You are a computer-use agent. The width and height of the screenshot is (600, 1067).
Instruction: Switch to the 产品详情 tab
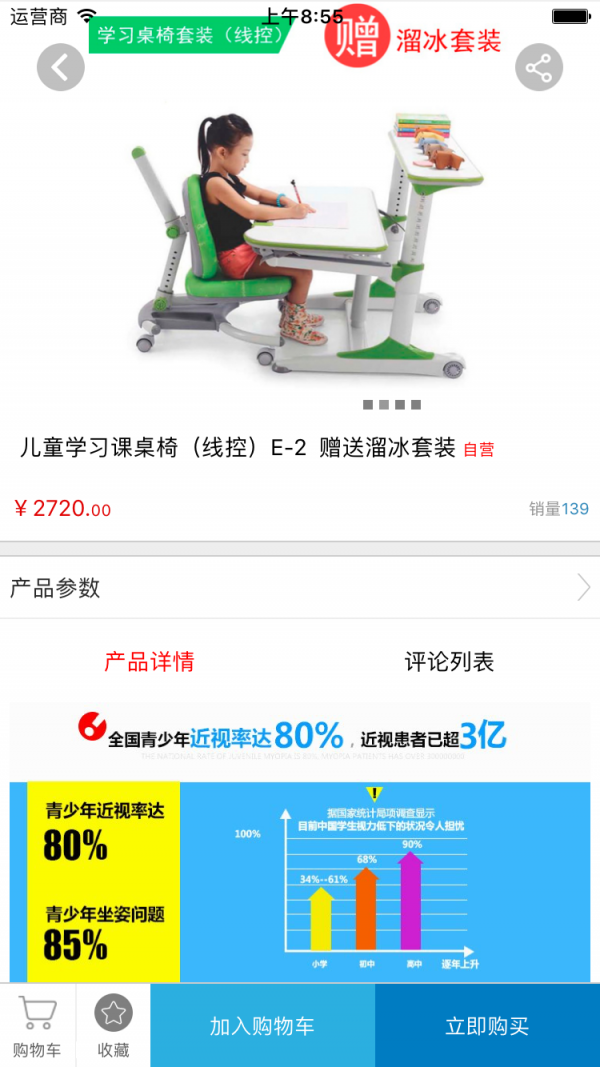point(149,662)
